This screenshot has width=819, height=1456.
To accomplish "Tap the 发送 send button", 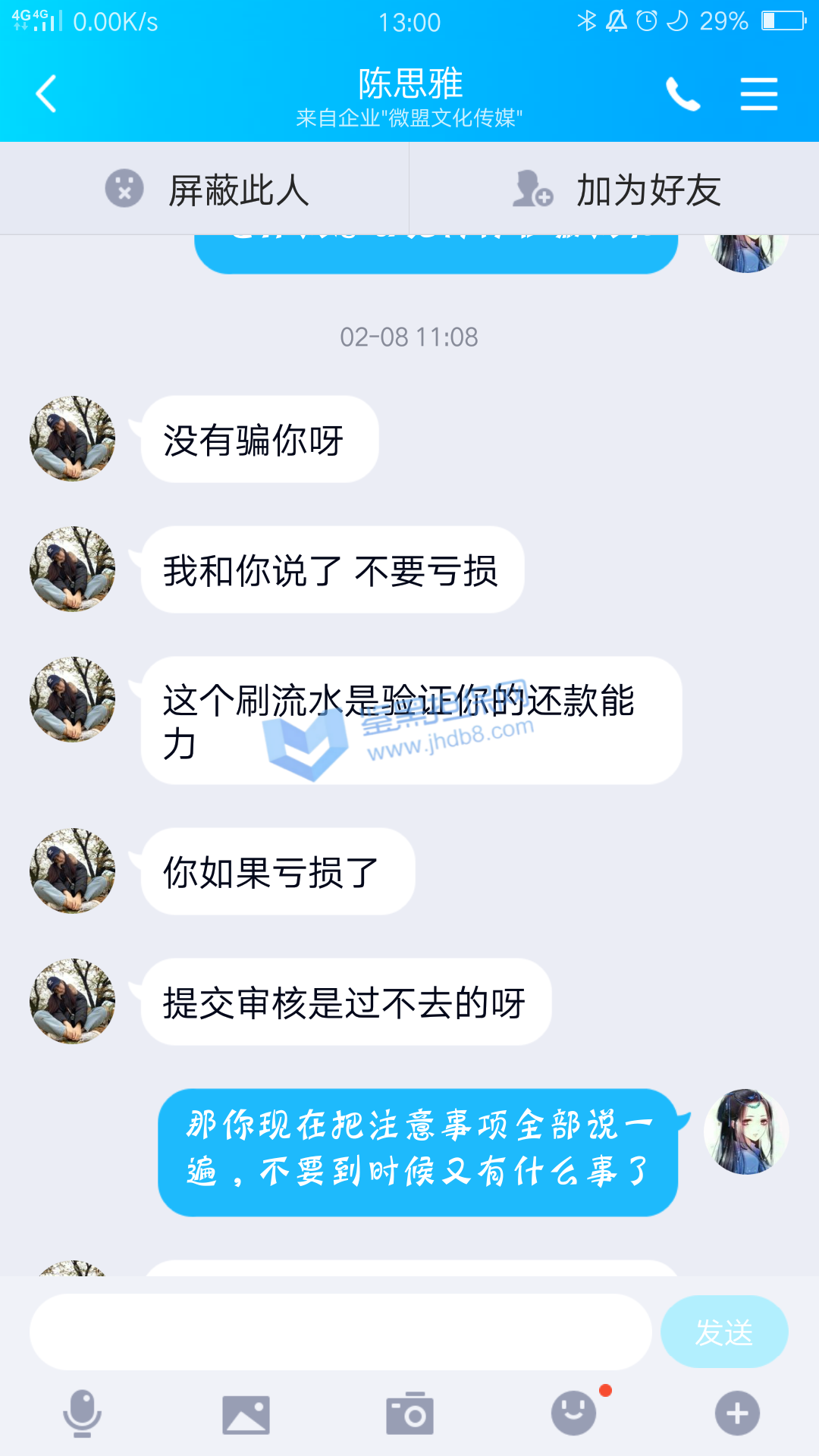I will point(723,1332).
